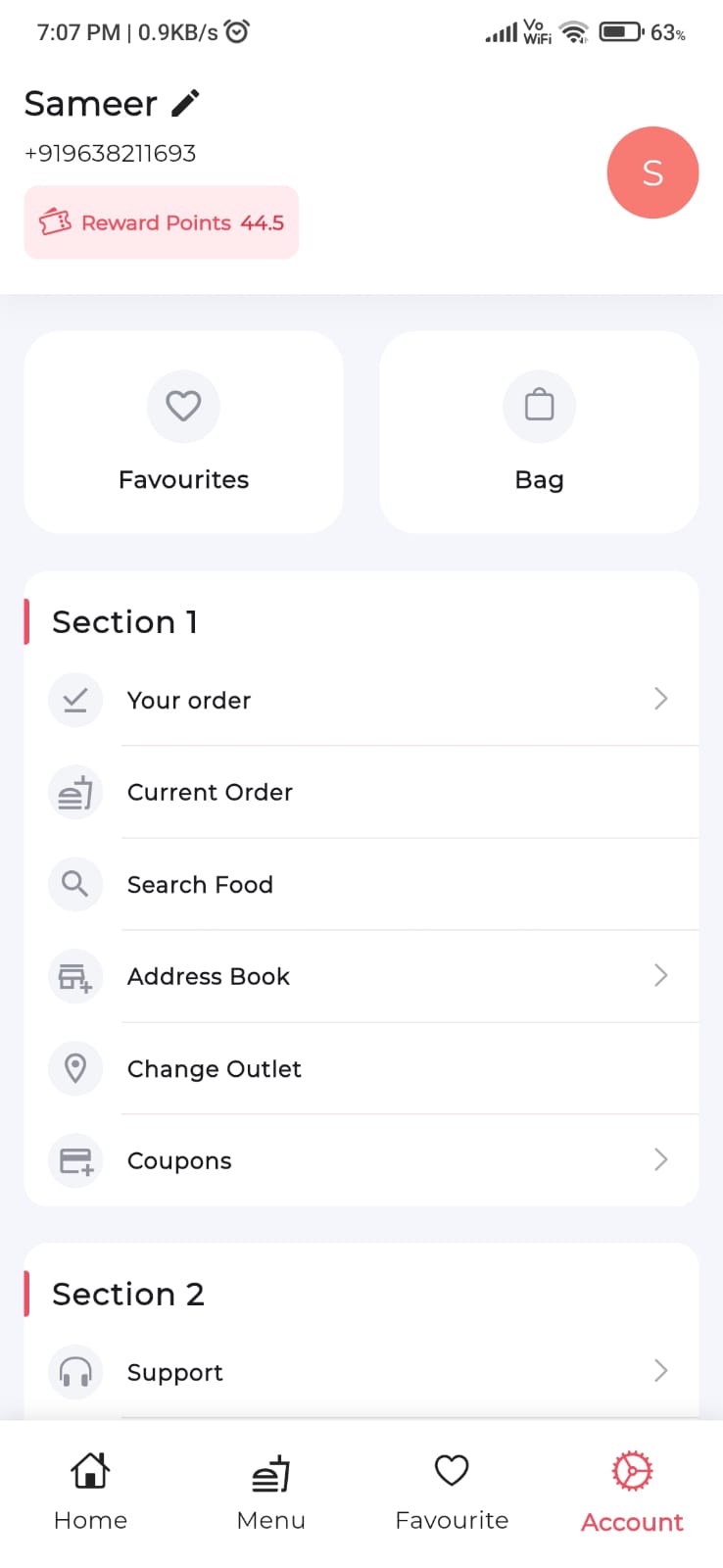View the Current Order
This screenshot has width=723, height=1568.
(362, 792)
